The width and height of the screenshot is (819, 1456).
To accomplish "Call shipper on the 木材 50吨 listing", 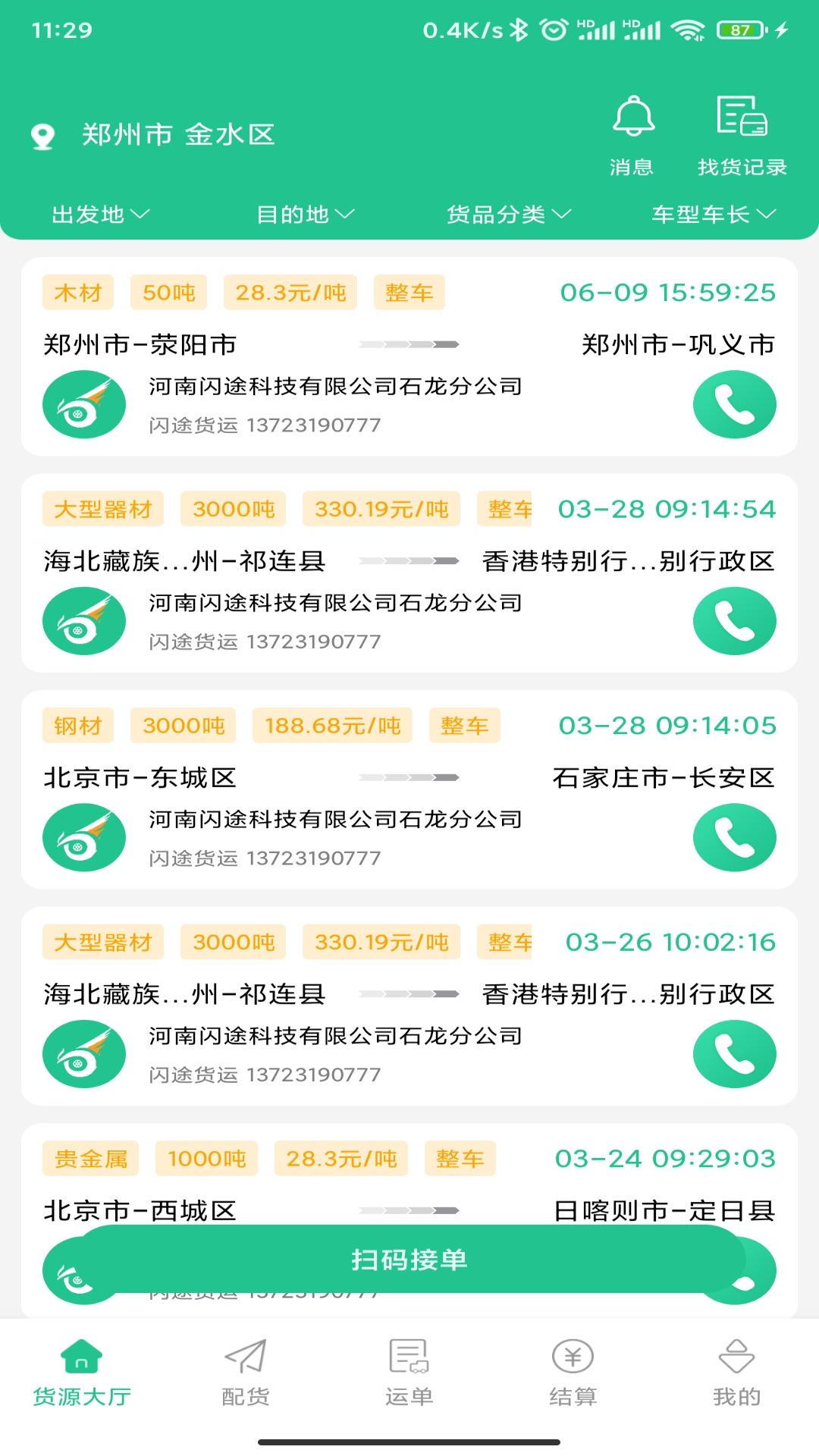I will click(x=735, y=404).
